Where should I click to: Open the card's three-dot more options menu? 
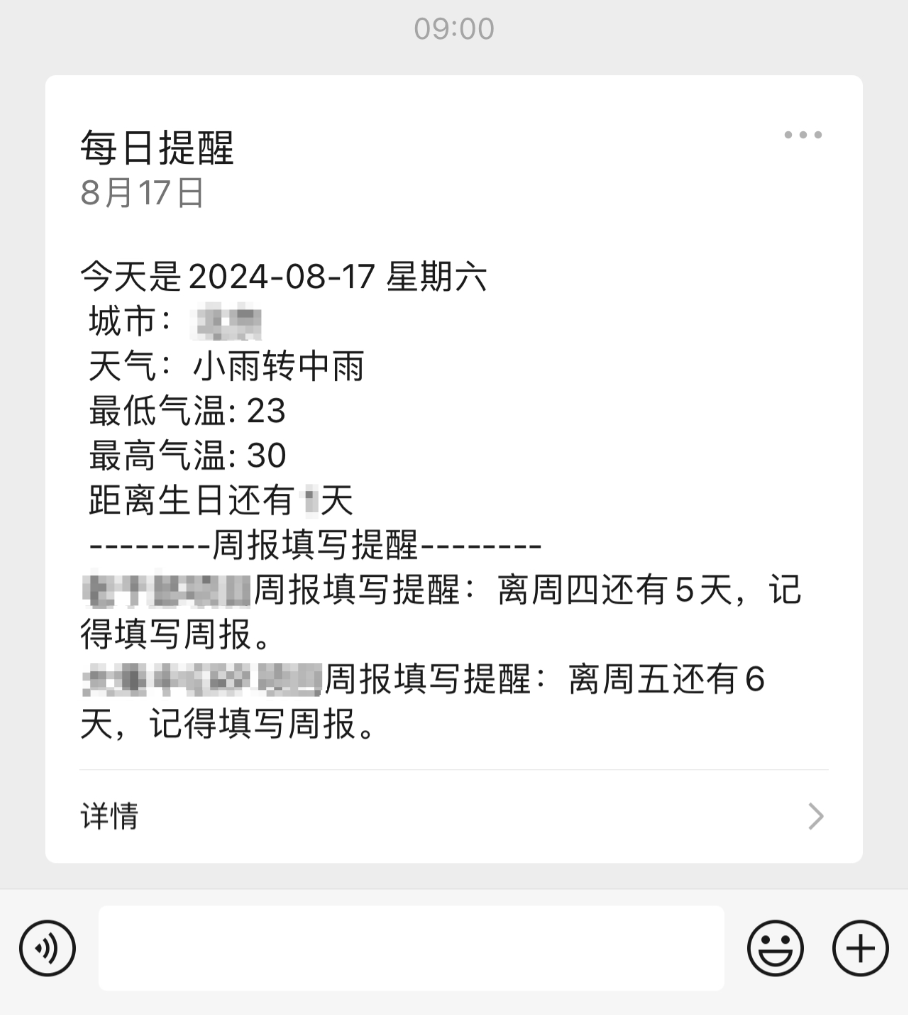(x=802, y=134)
